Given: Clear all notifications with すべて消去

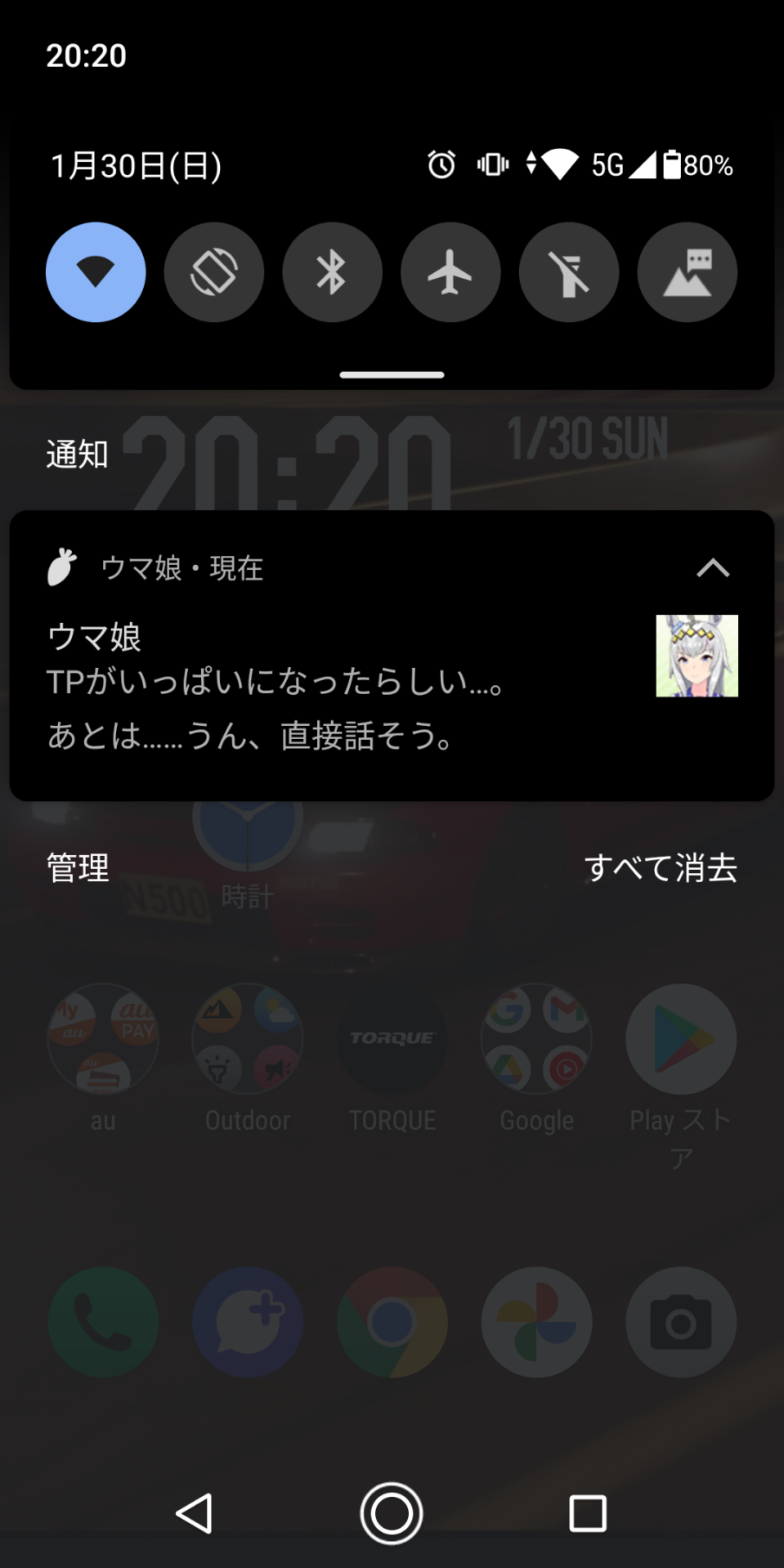Looking at the screenshot, I should point(660,868).
